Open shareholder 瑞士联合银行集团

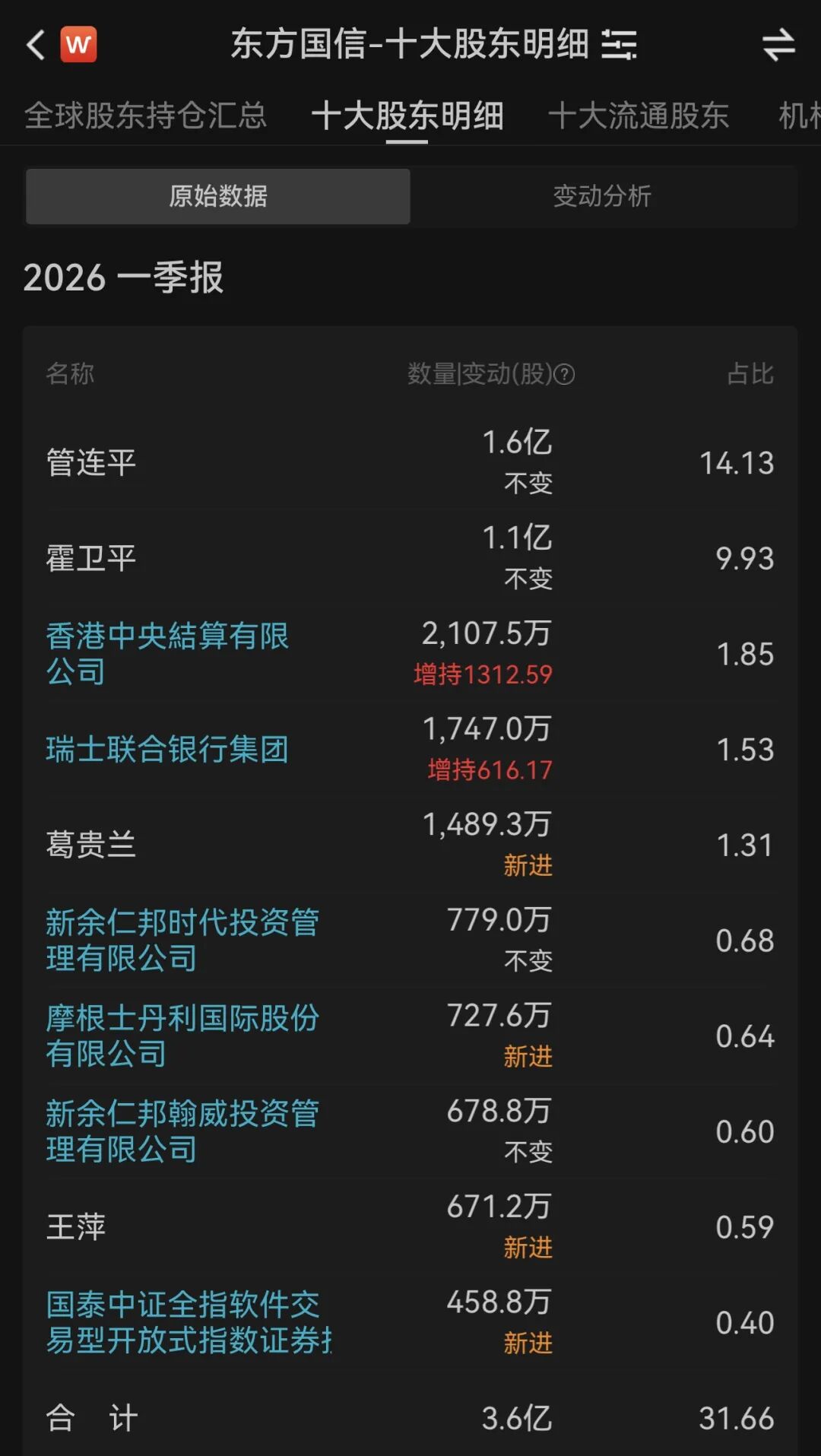click(167, 749)
